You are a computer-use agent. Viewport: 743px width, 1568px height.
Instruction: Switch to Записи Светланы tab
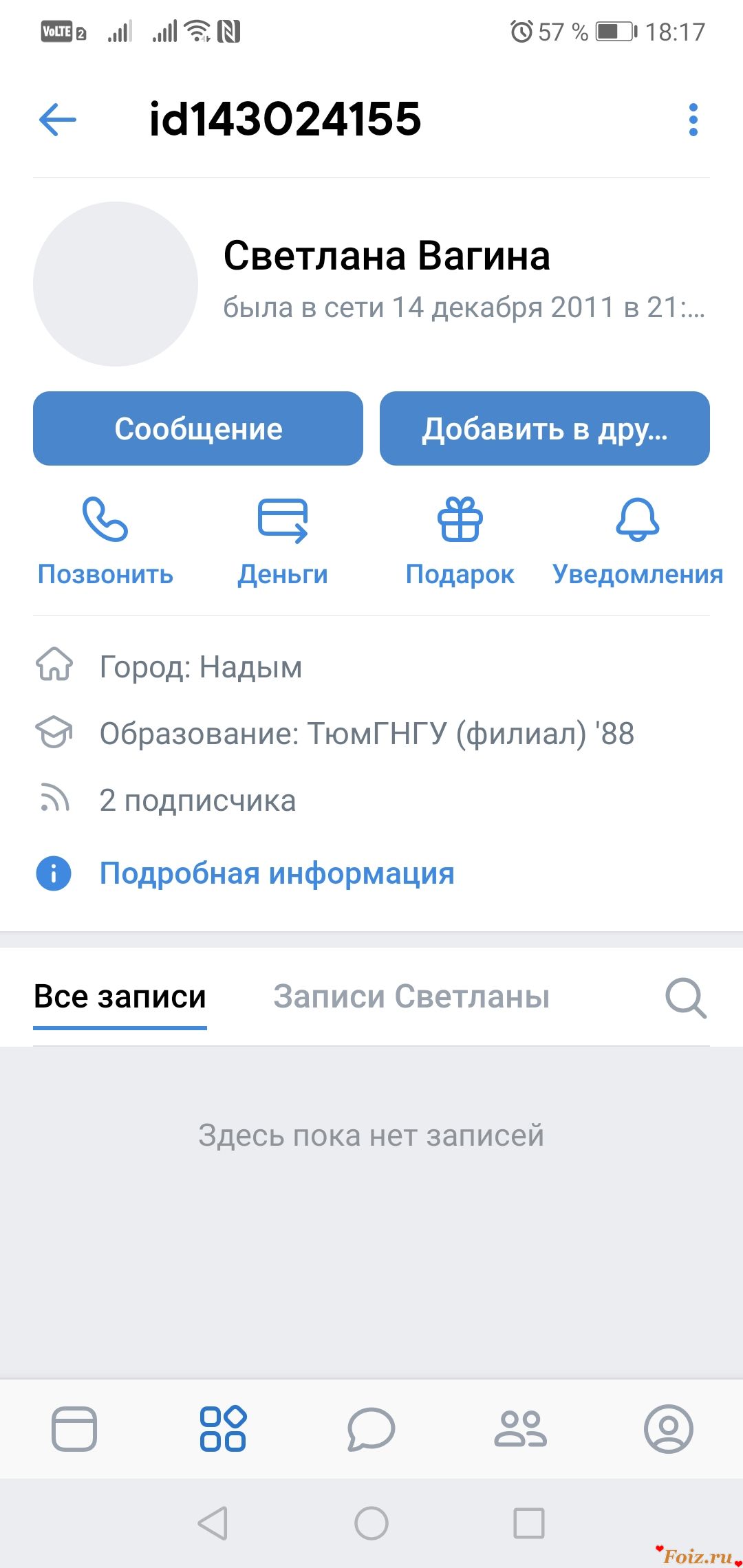411,997
